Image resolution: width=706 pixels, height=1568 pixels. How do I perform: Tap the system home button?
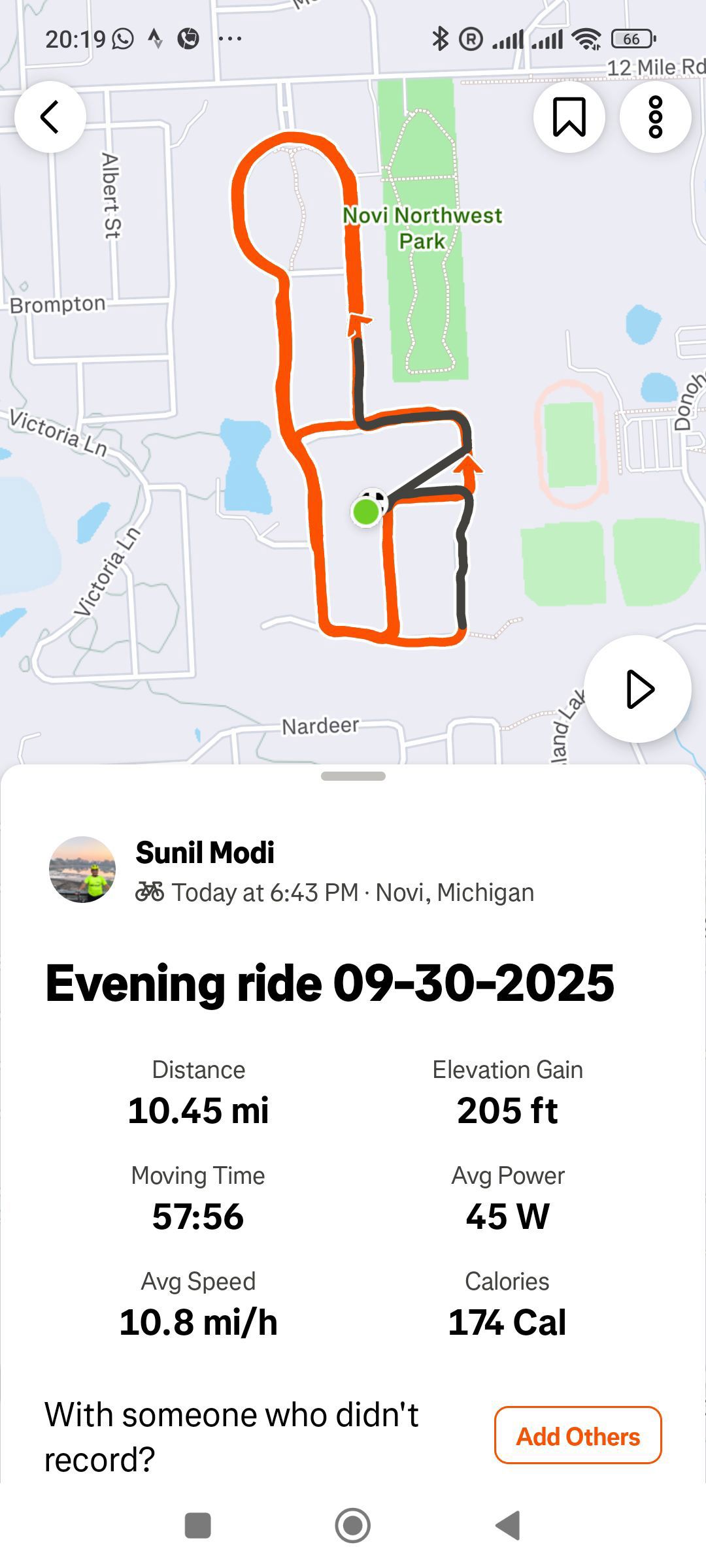click(352, 1526)
